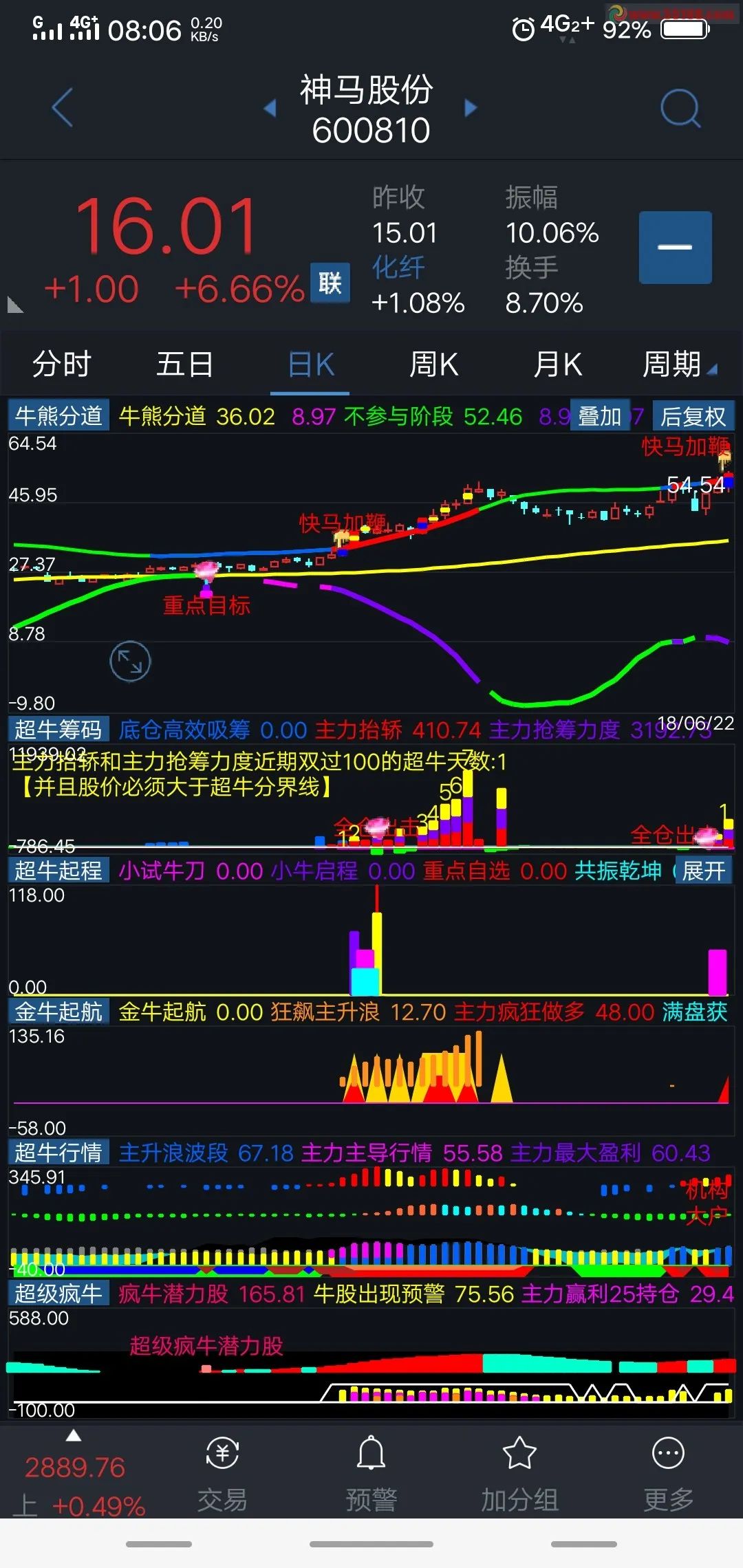The height and width of the screenshot is (1568, 743).
Task: Open 交易 in the bottom bar
Action: (x=222, y=1474)
